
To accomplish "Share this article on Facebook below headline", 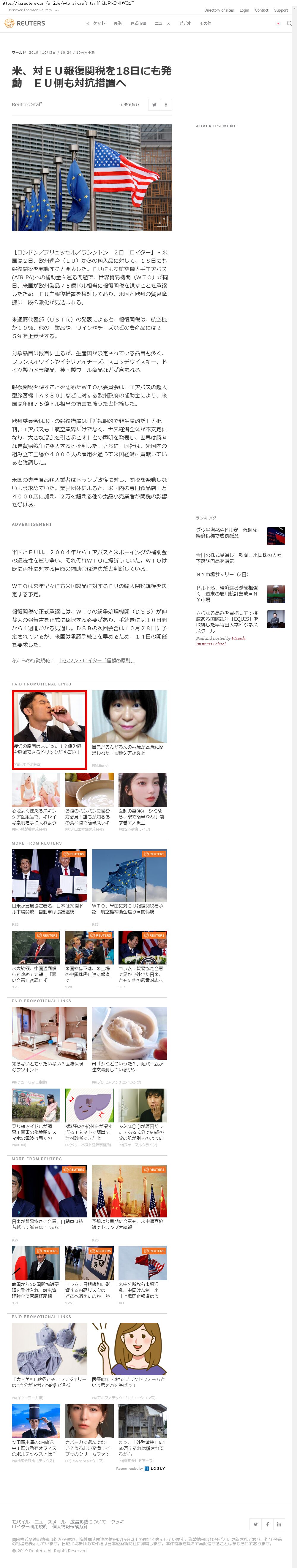I will click(165, 105).
